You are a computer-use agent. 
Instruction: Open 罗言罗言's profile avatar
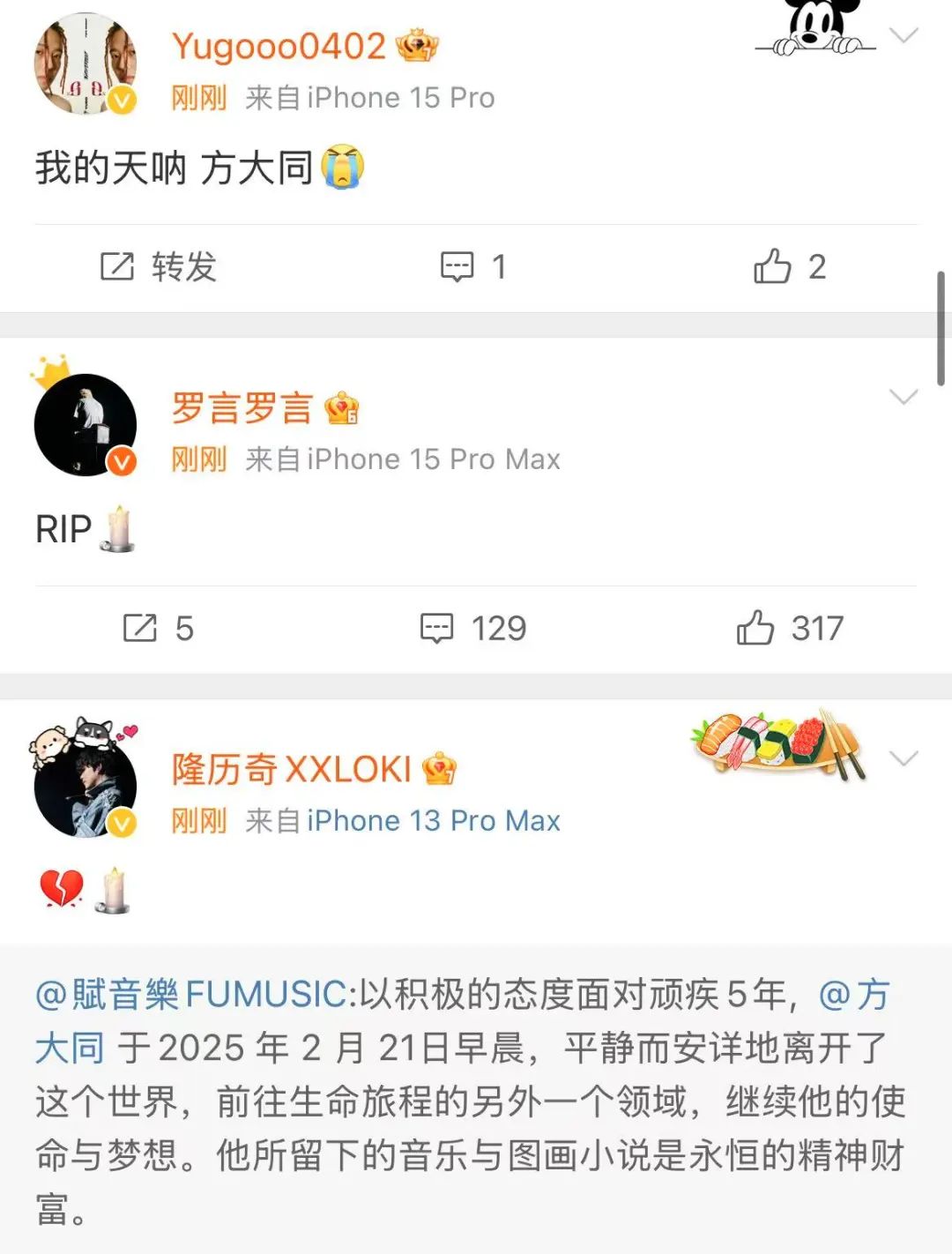click(86, 425)
